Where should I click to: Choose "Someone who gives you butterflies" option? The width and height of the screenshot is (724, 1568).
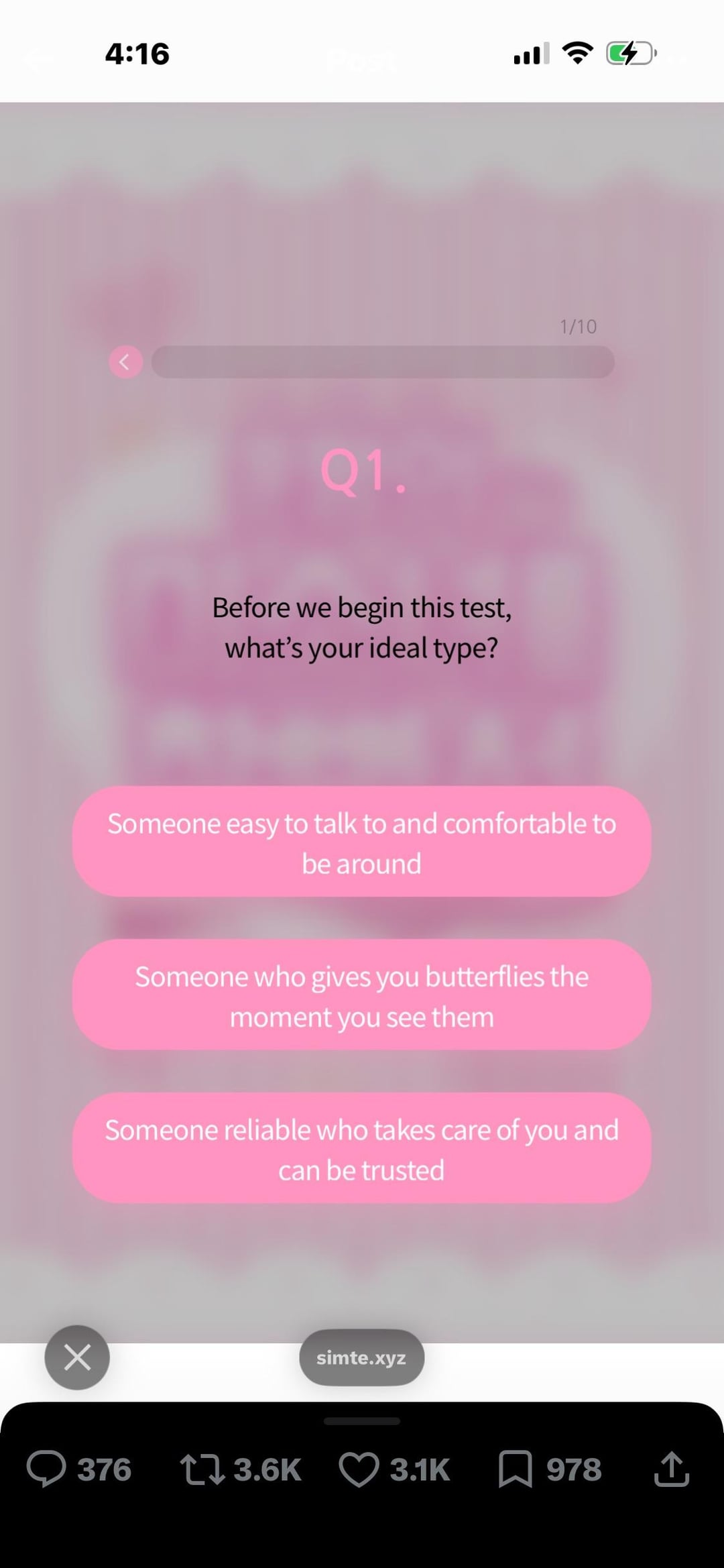(361, 995)
